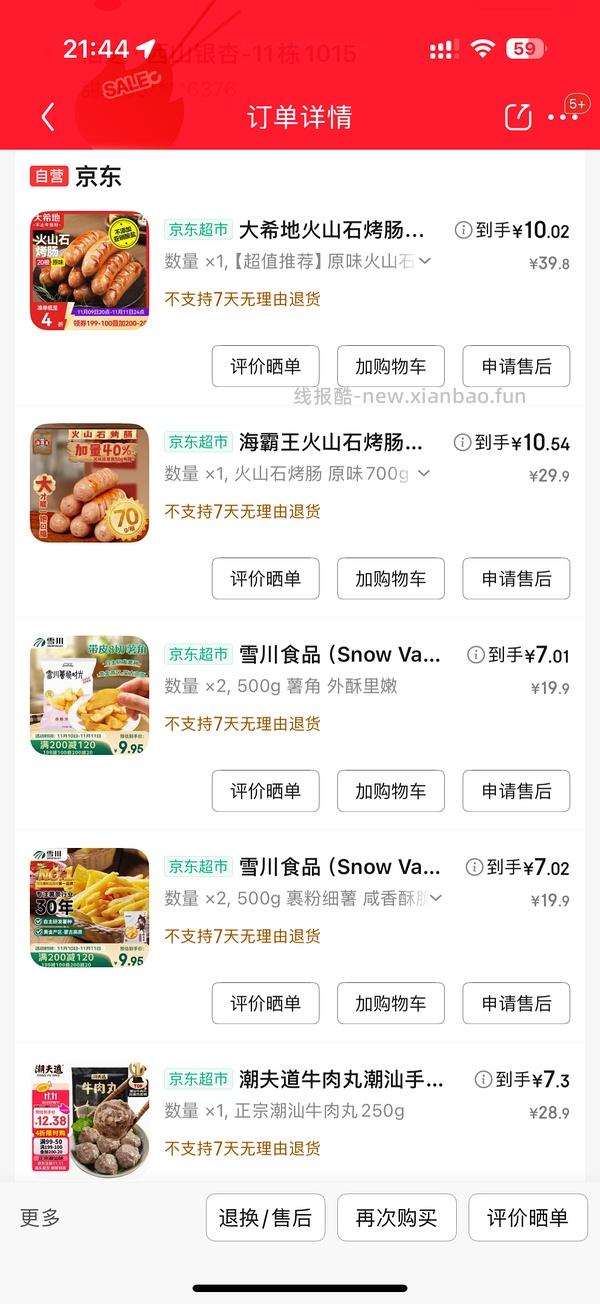The width and height of the screenshot is (600, 1304).
Task: Open 海霸王火山石烤肠 product image
Action: [x=89, y=483]
